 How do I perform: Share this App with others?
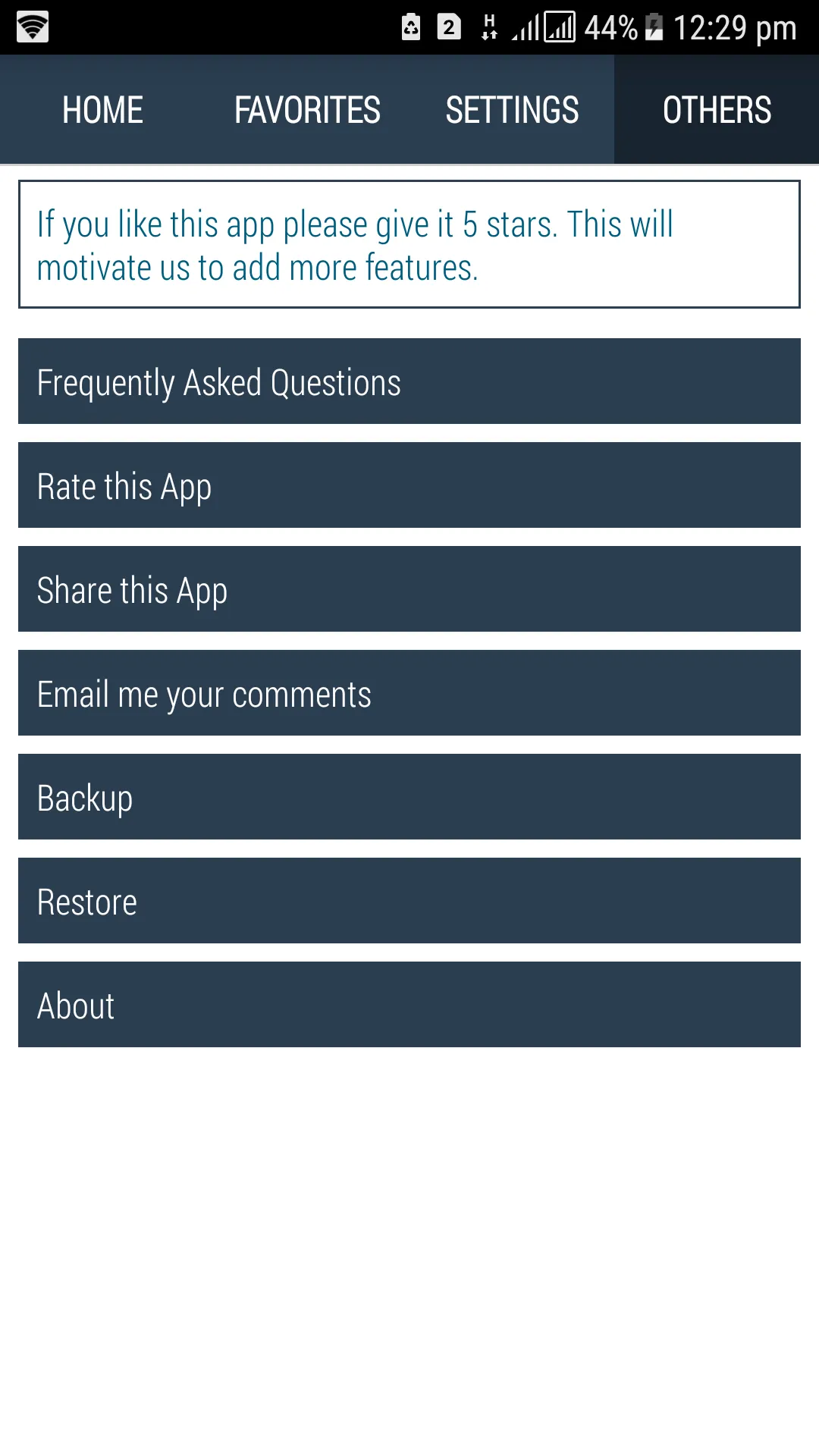coord(409,589)
